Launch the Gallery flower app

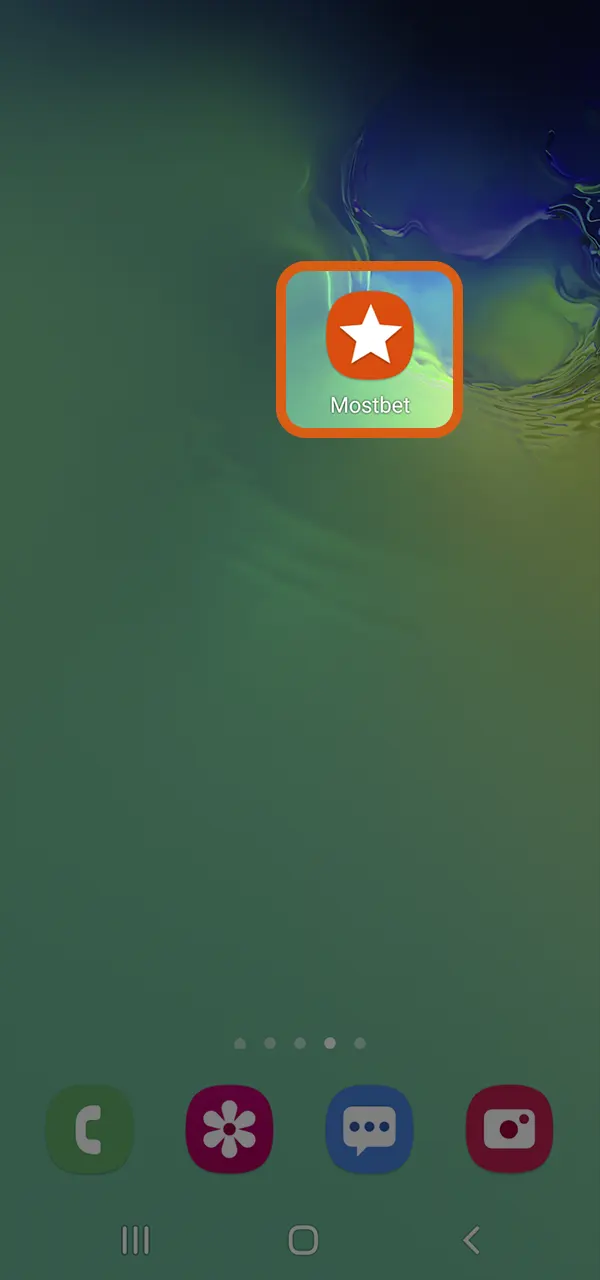click(x=229, y=1129)
